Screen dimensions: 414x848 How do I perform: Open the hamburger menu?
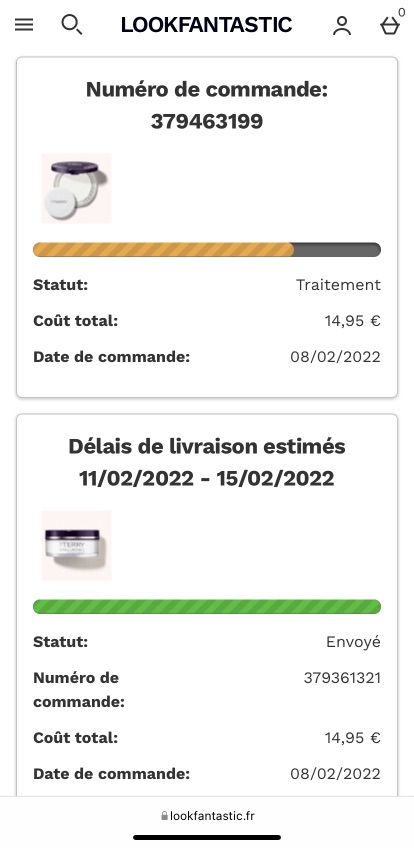24,25
